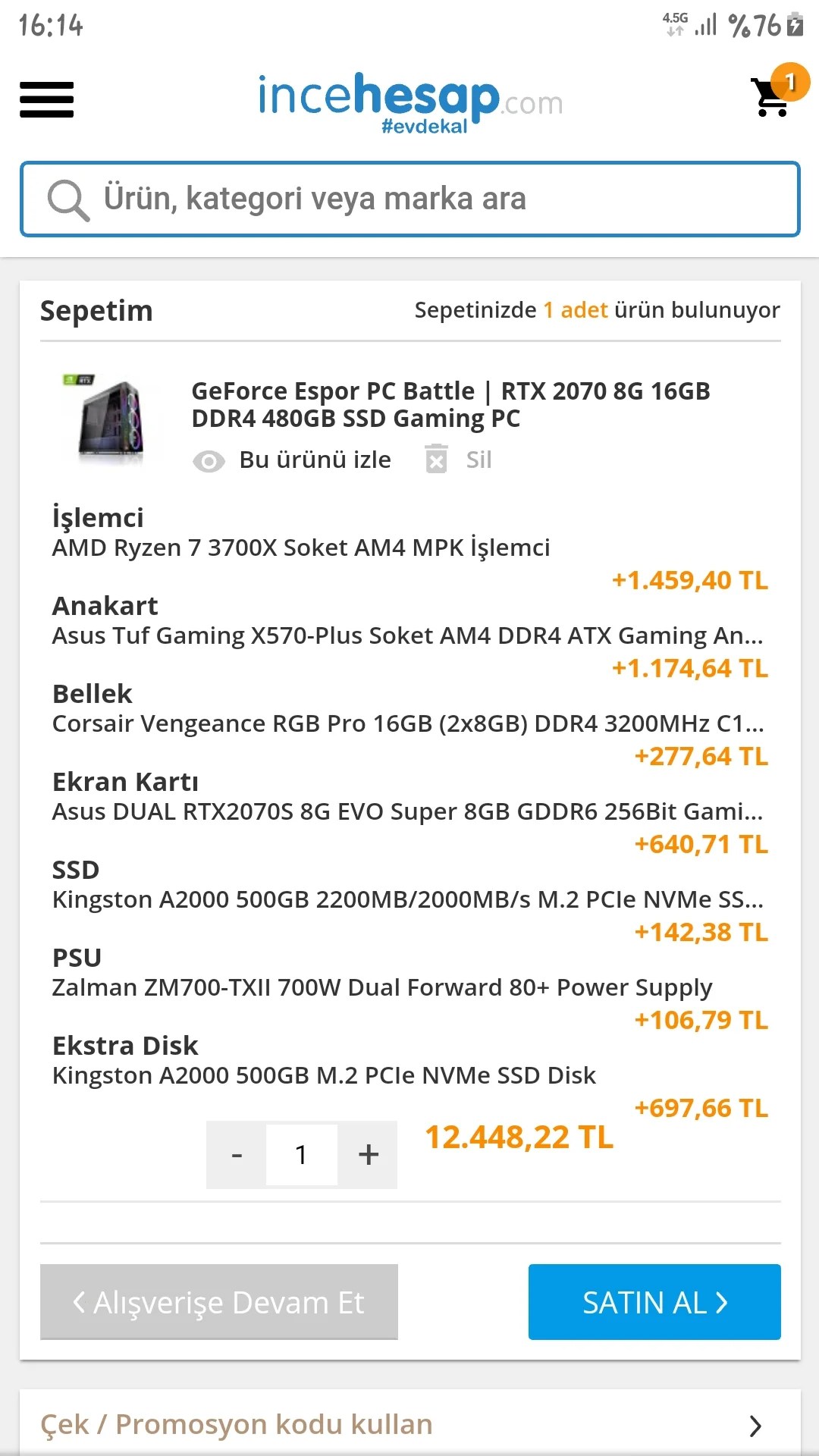Continue shopping via Alışverişe Devam Et
This screenshot has width=819, height=1456.
point(218,1302)
